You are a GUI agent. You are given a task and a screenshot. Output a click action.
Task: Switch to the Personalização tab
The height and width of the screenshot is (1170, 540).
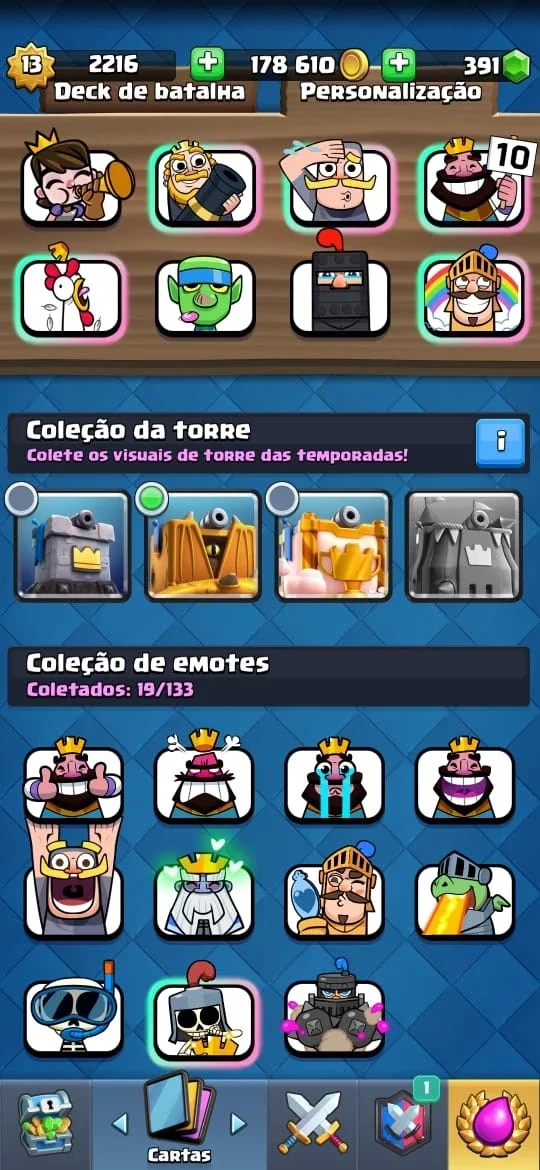[390, 93]
